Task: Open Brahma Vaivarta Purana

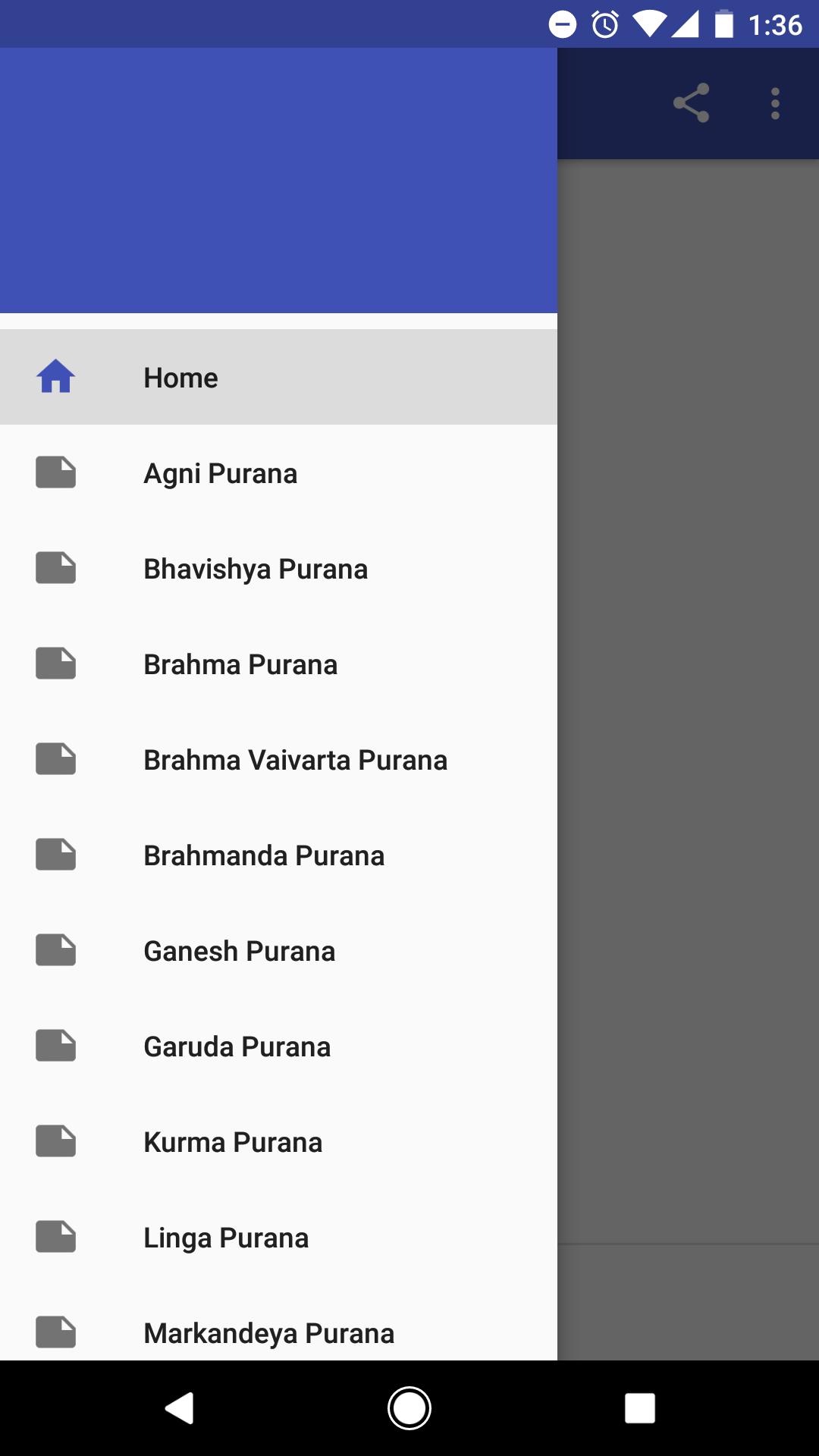Action: (296, 759)
